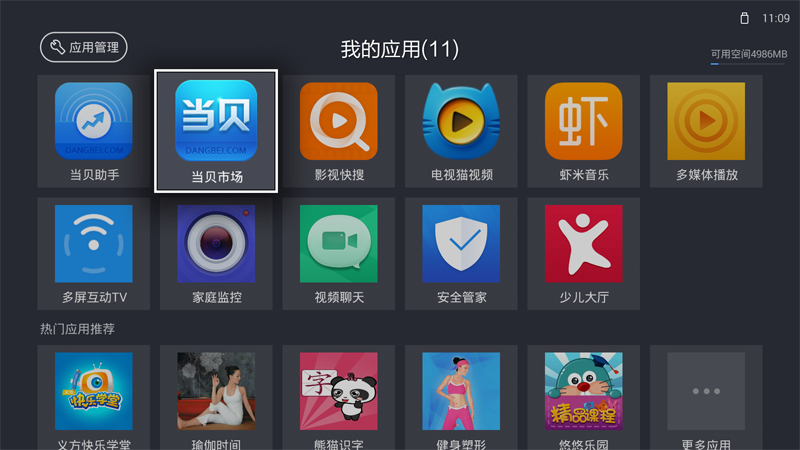Viewport: 800px width, 450px height.
Task: Launch the 少儿大厅 app
Action: coord(584,253)
